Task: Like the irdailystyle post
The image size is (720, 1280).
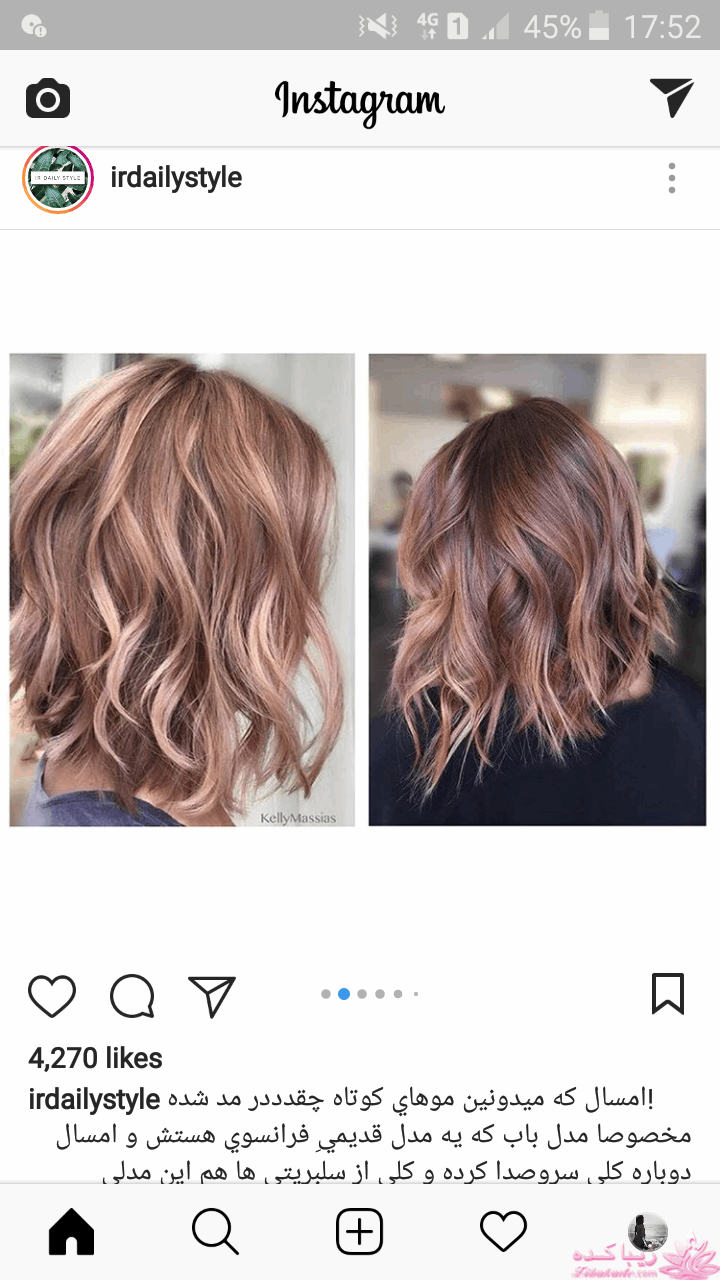Action: coord(52,996)
